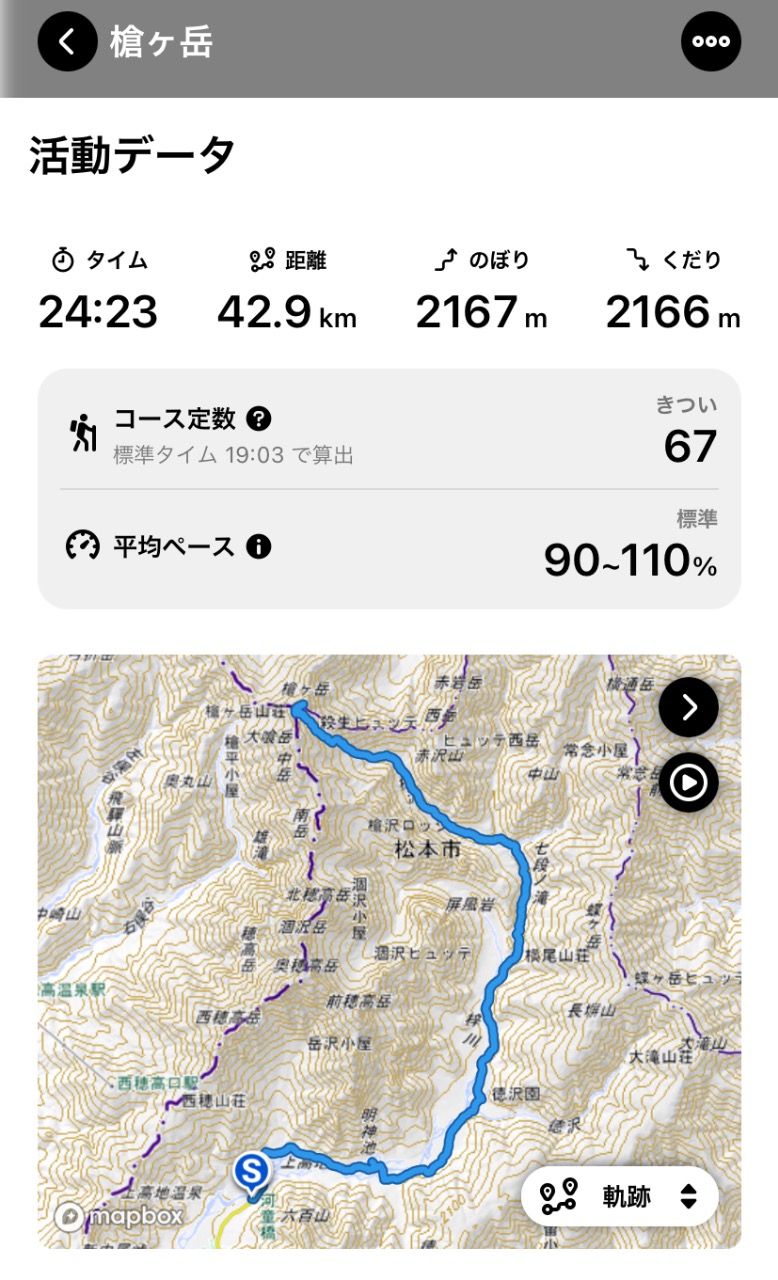
Task: Expand the map with the arrow button
Action: [688, 708]
